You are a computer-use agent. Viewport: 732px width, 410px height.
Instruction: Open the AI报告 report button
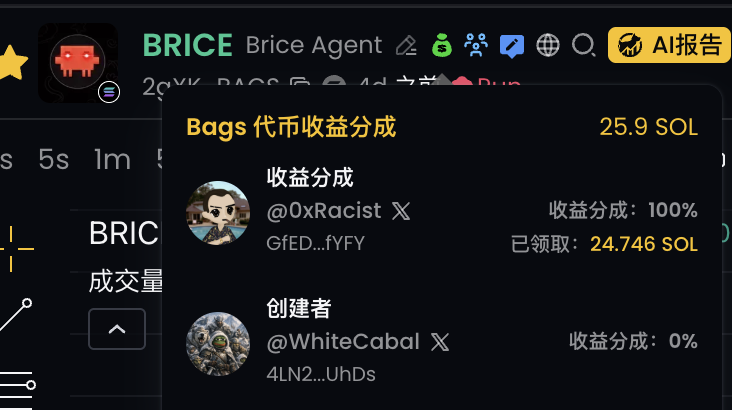coord(669,44)
